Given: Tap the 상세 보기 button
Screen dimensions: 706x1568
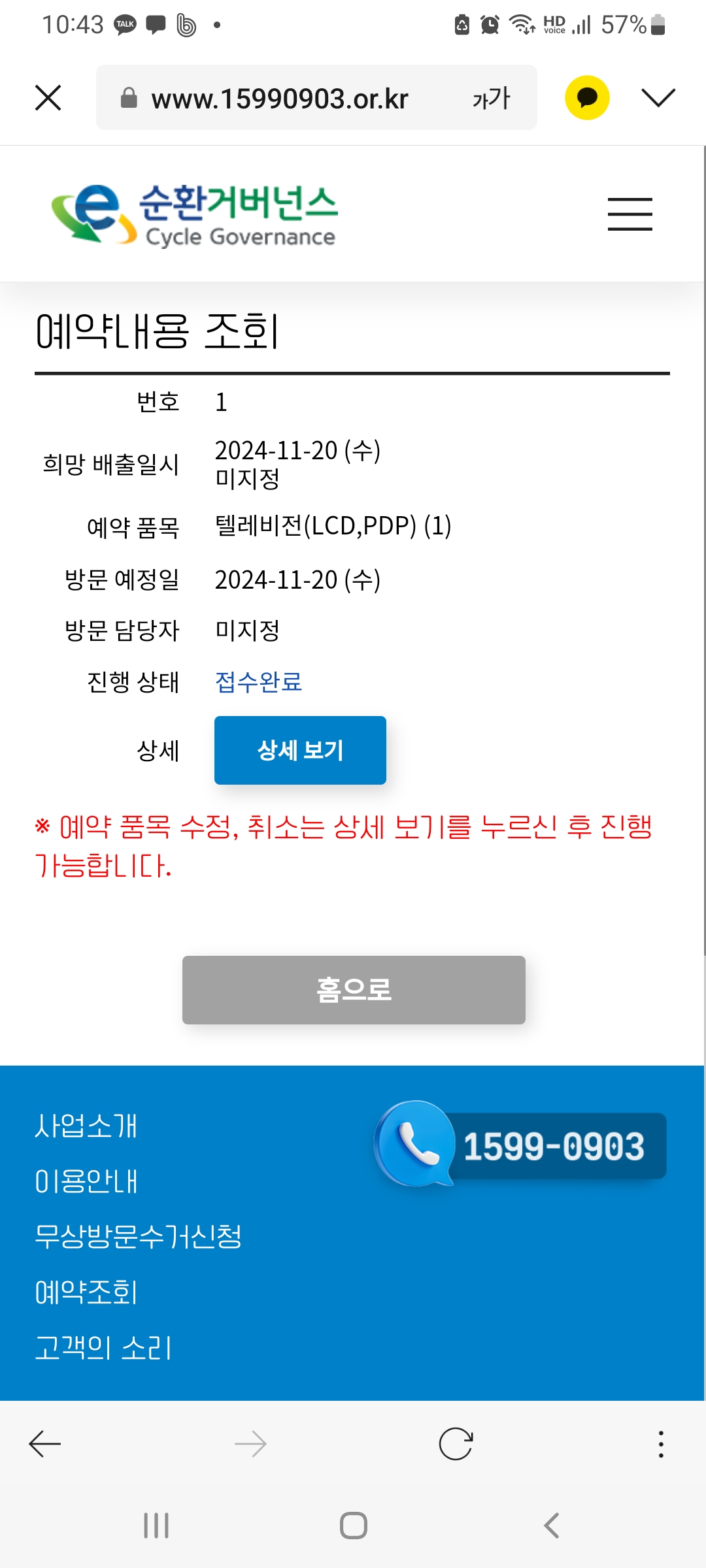Looking at the screenshot, I should 300,750.
